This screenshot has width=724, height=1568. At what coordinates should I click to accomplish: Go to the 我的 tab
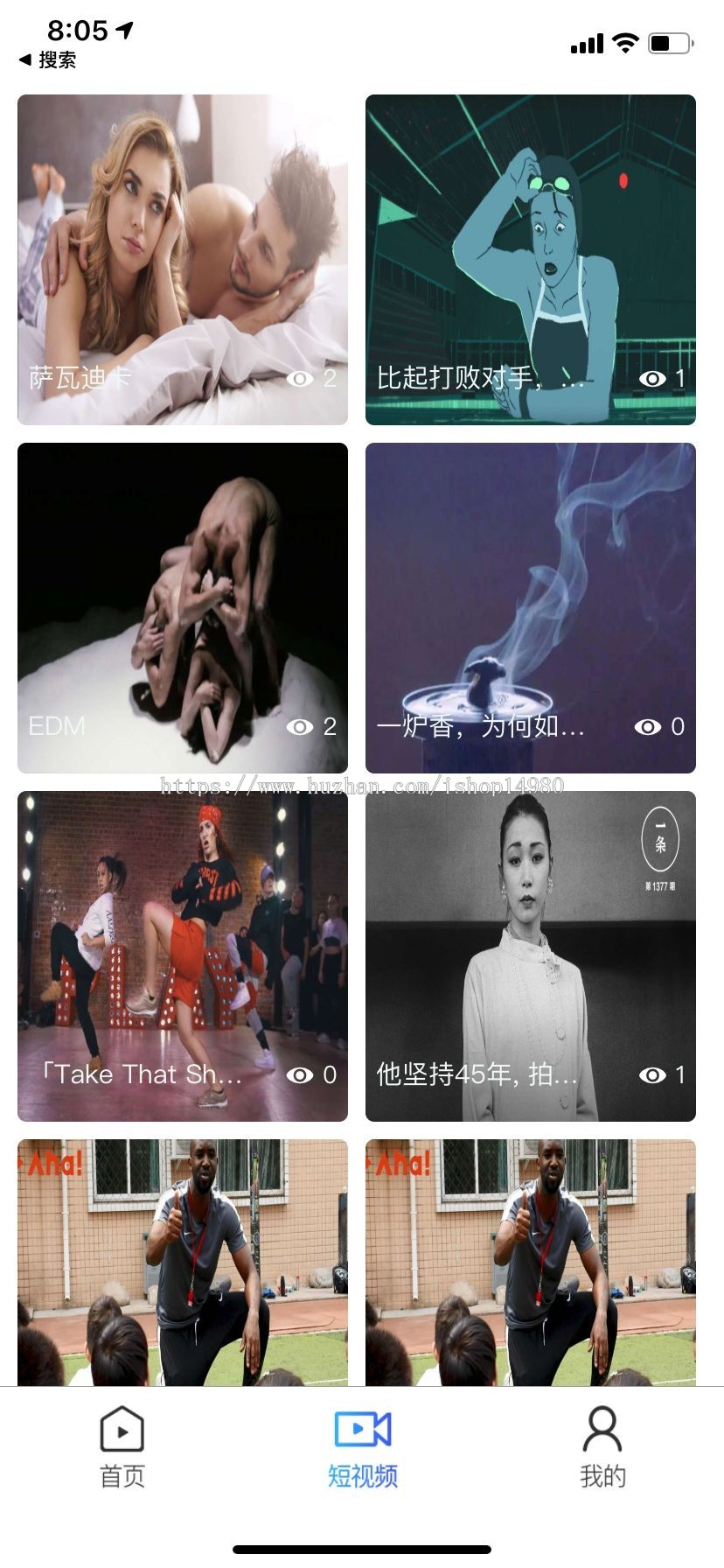(602, 1446)
